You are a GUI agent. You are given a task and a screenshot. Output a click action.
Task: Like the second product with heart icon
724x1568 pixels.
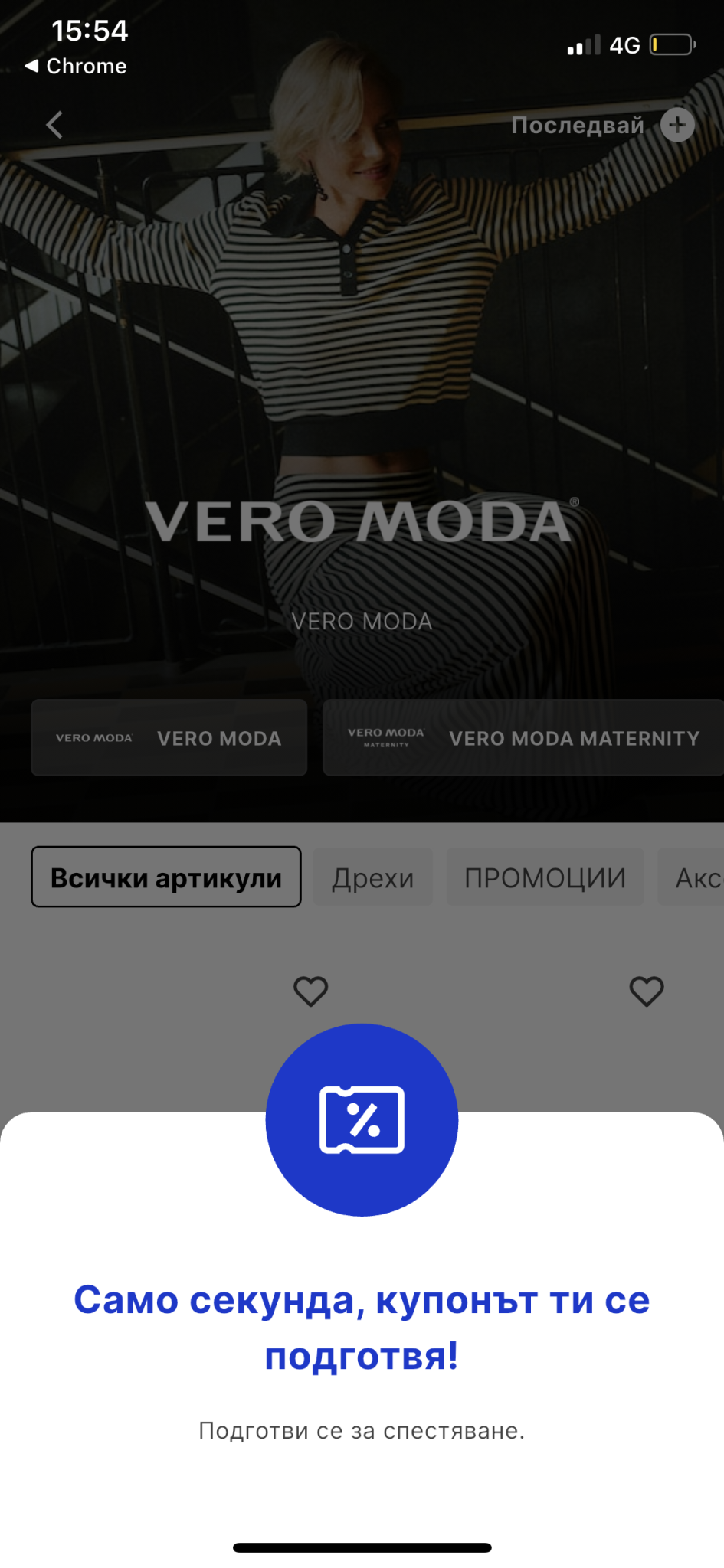click(646, 991)
